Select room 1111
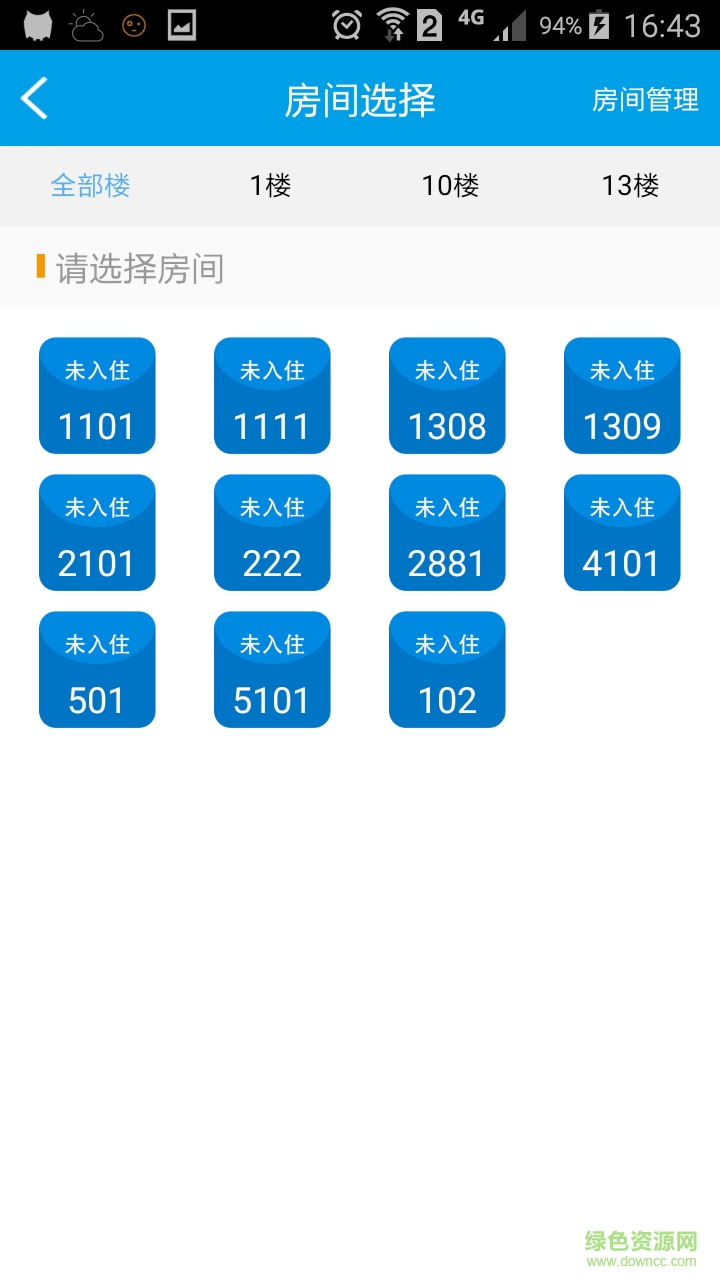The width and height of the screenshot is (720, 1280). coord(272,396)
